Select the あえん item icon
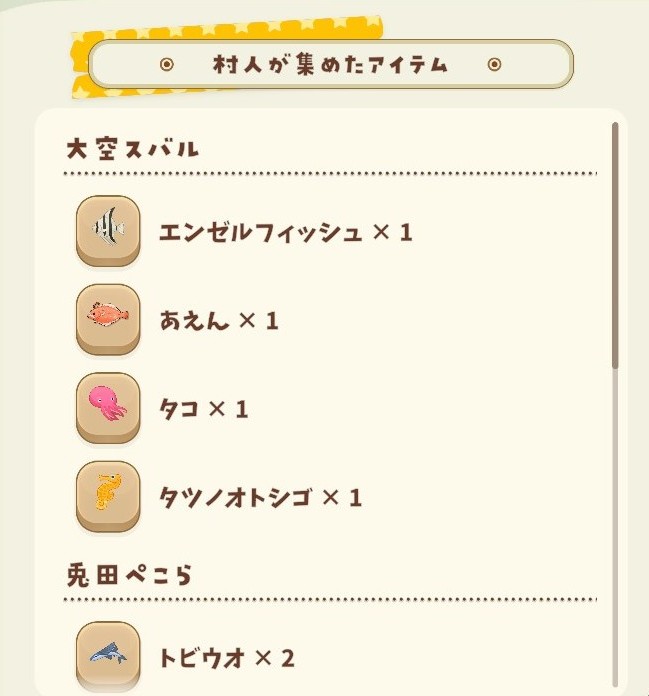 tap(108, 317)
